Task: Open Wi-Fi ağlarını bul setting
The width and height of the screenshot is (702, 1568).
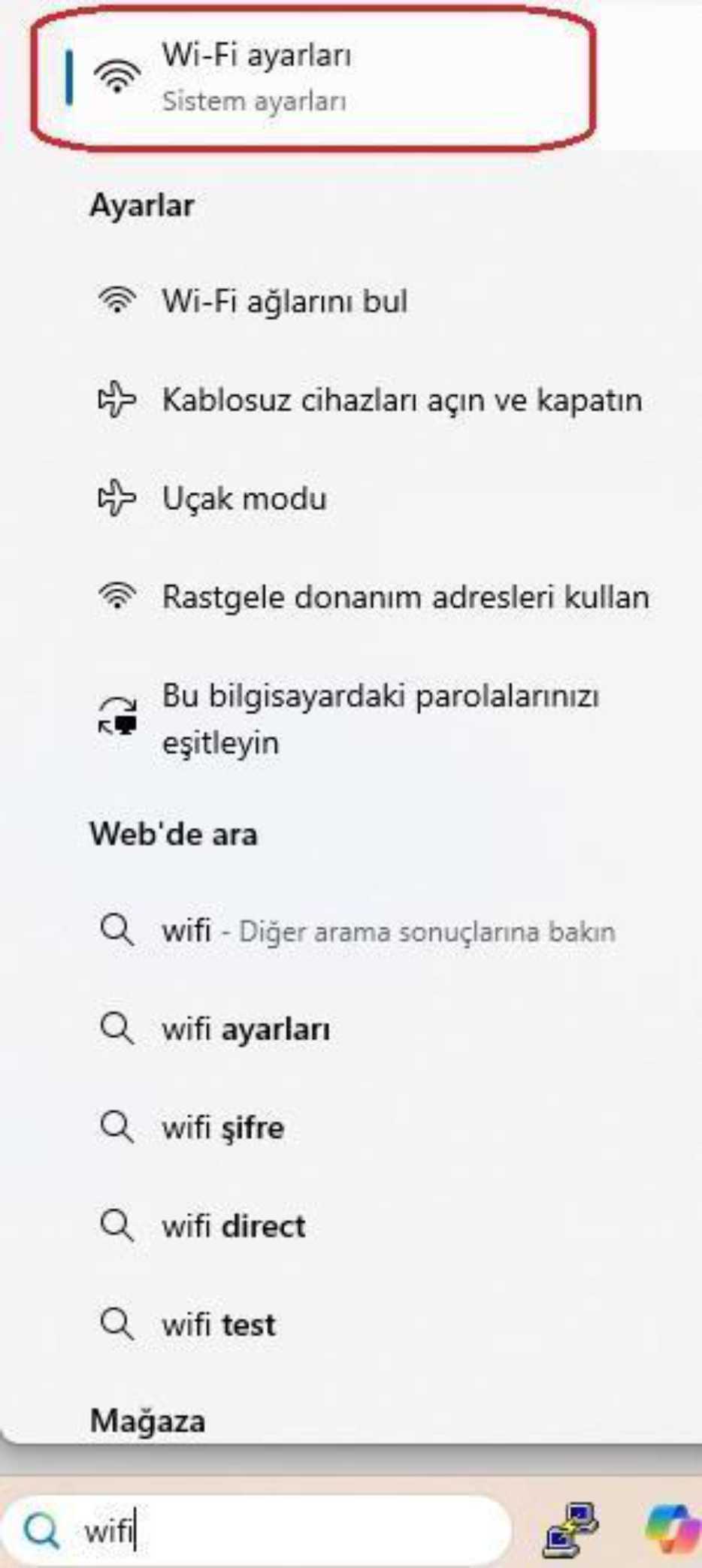Action: pyautogui.click(x=284, y=301)
